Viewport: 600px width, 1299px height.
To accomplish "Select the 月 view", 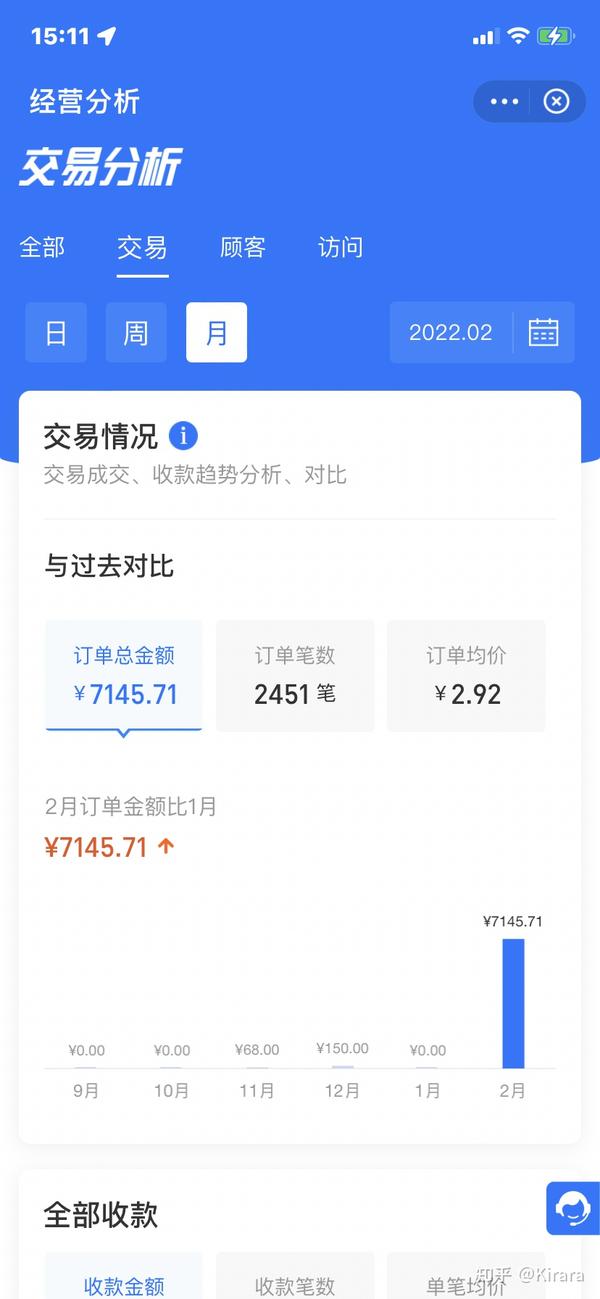I will (x=216, y=332).
